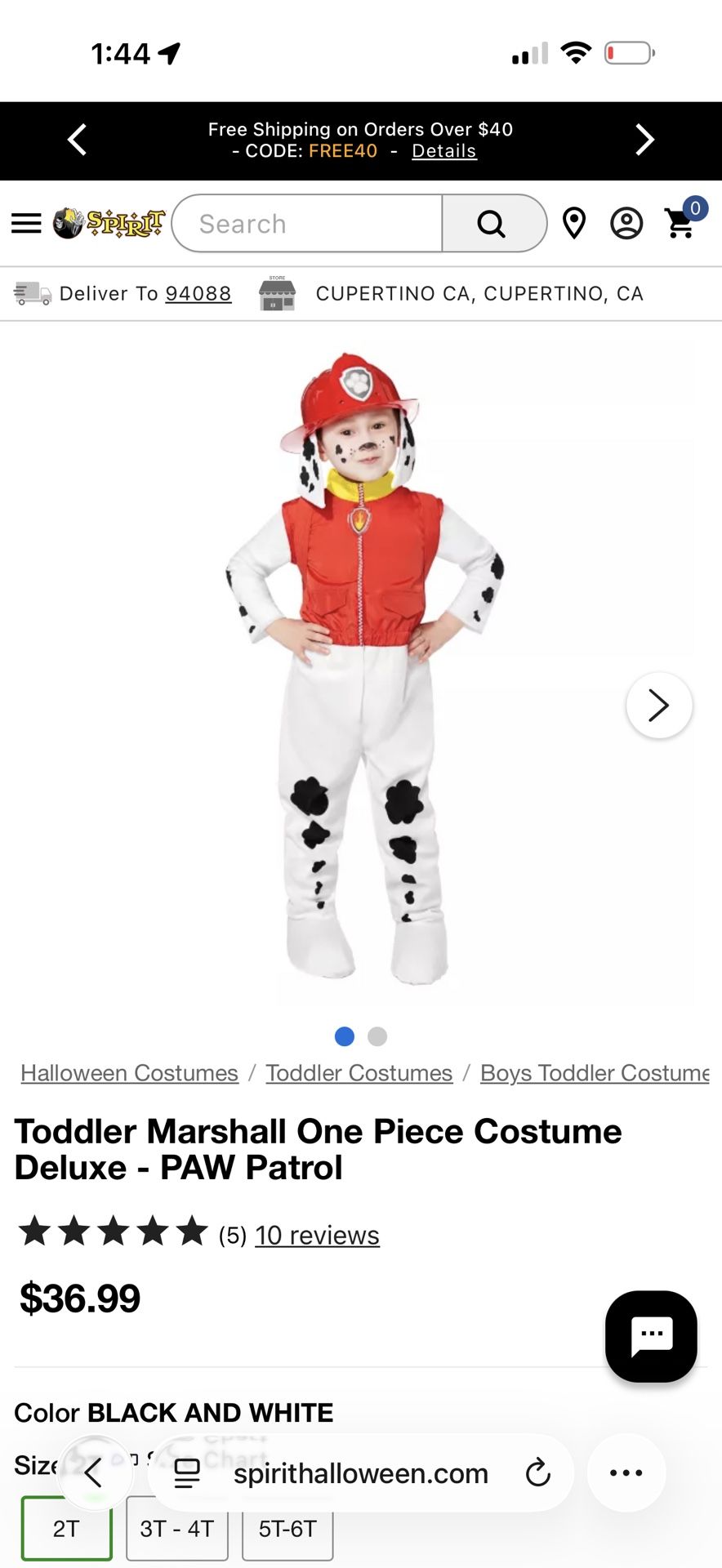Open the live chat bubble

coord(651,1336)
